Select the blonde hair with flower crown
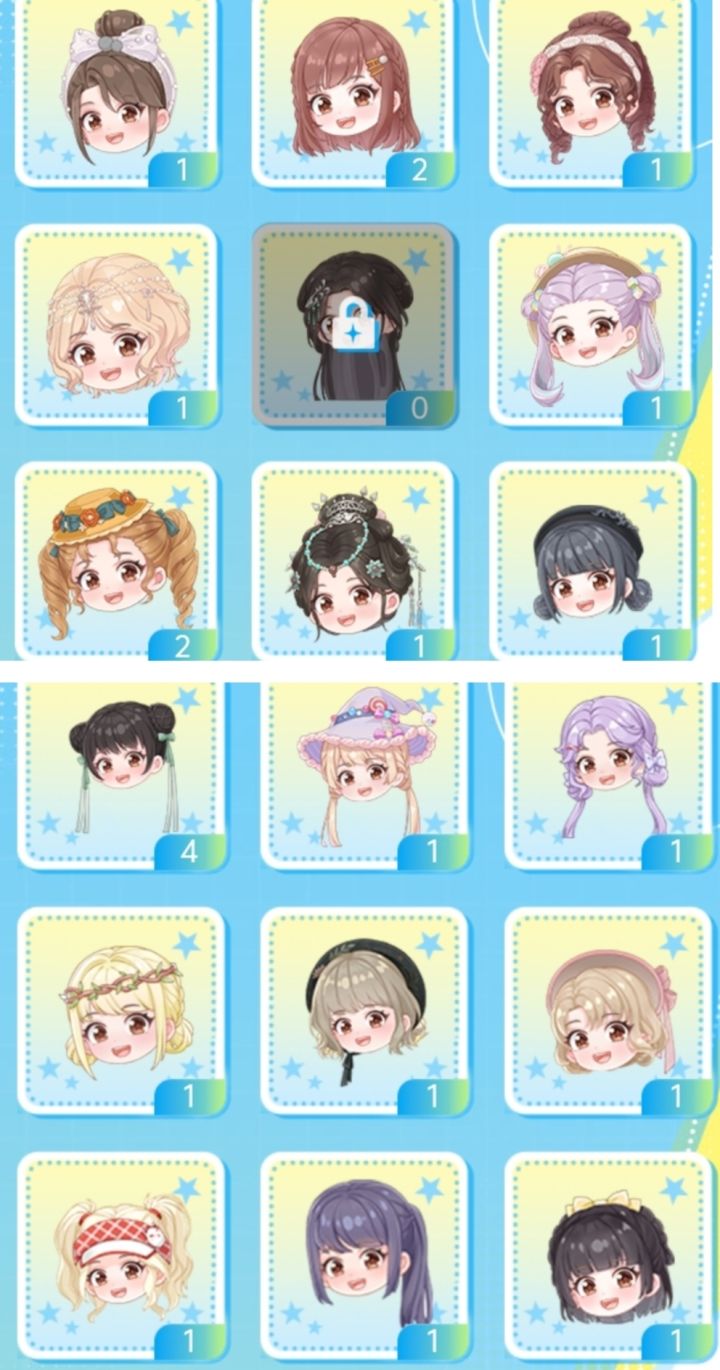720x1370 pixels. [122, 1011]
